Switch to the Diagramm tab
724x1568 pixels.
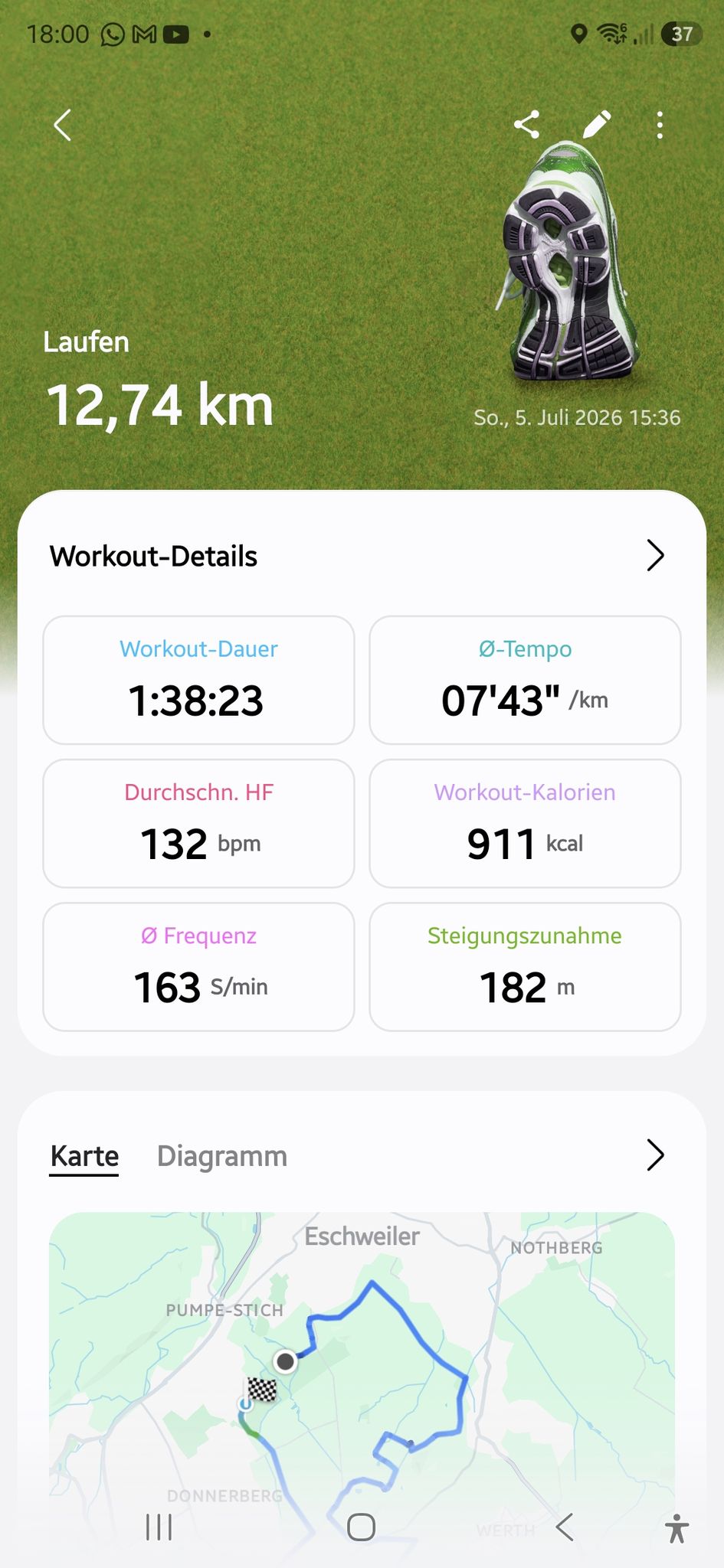coord(222,1156)
